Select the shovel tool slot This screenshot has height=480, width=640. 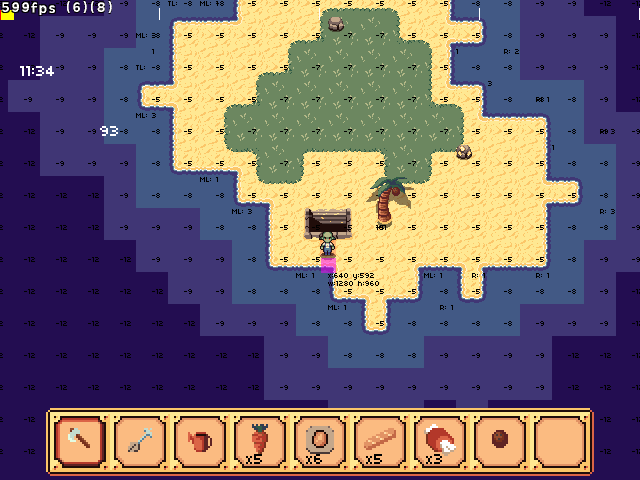(x=140, y=441)
